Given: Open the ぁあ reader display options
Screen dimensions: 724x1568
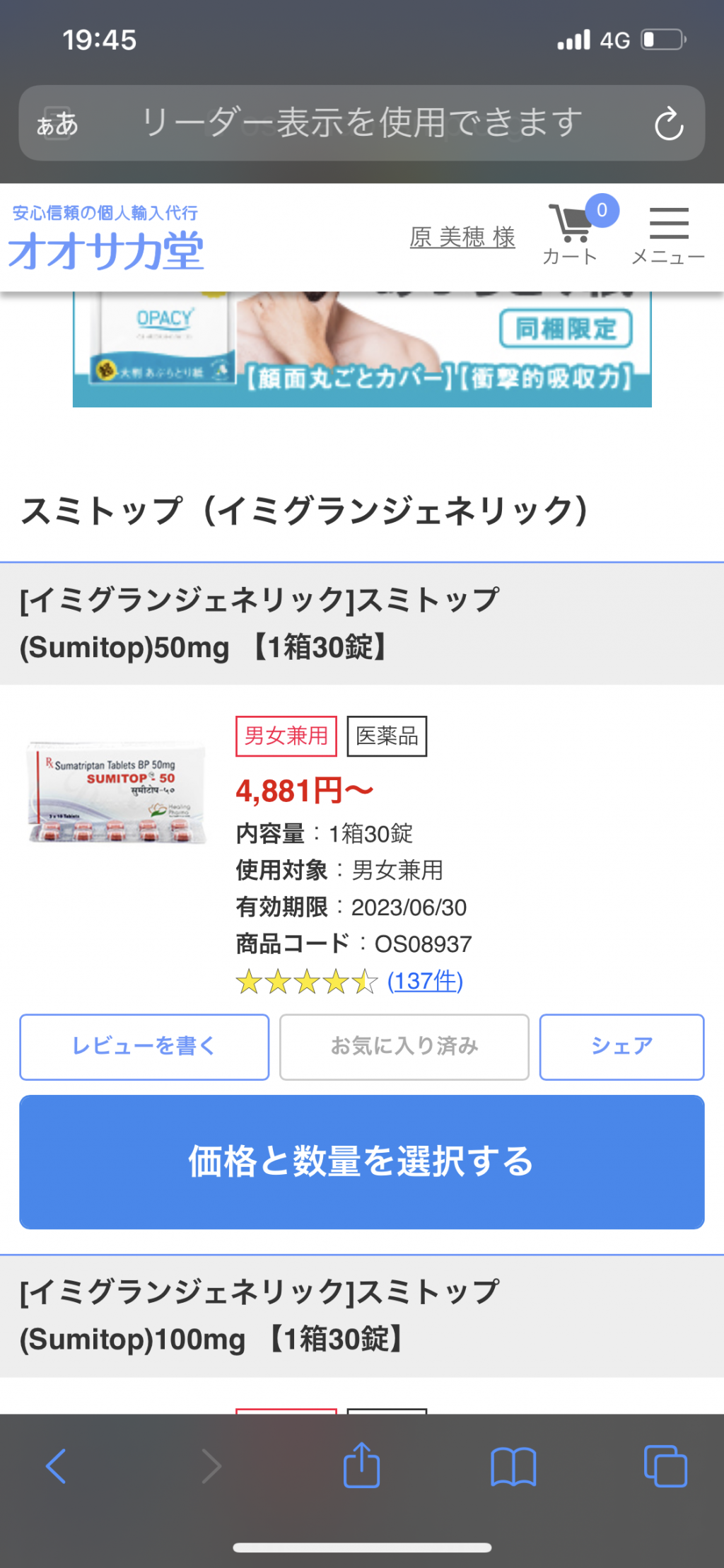Looking at the screenshot, I should [57, 124].
